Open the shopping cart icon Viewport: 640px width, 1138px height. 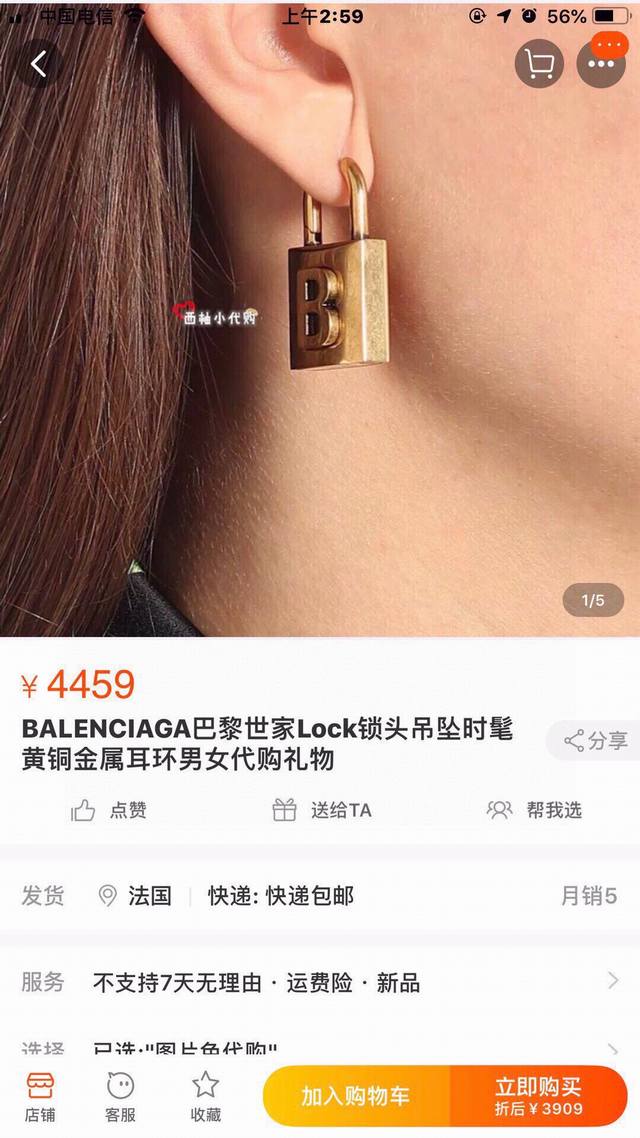539,64
